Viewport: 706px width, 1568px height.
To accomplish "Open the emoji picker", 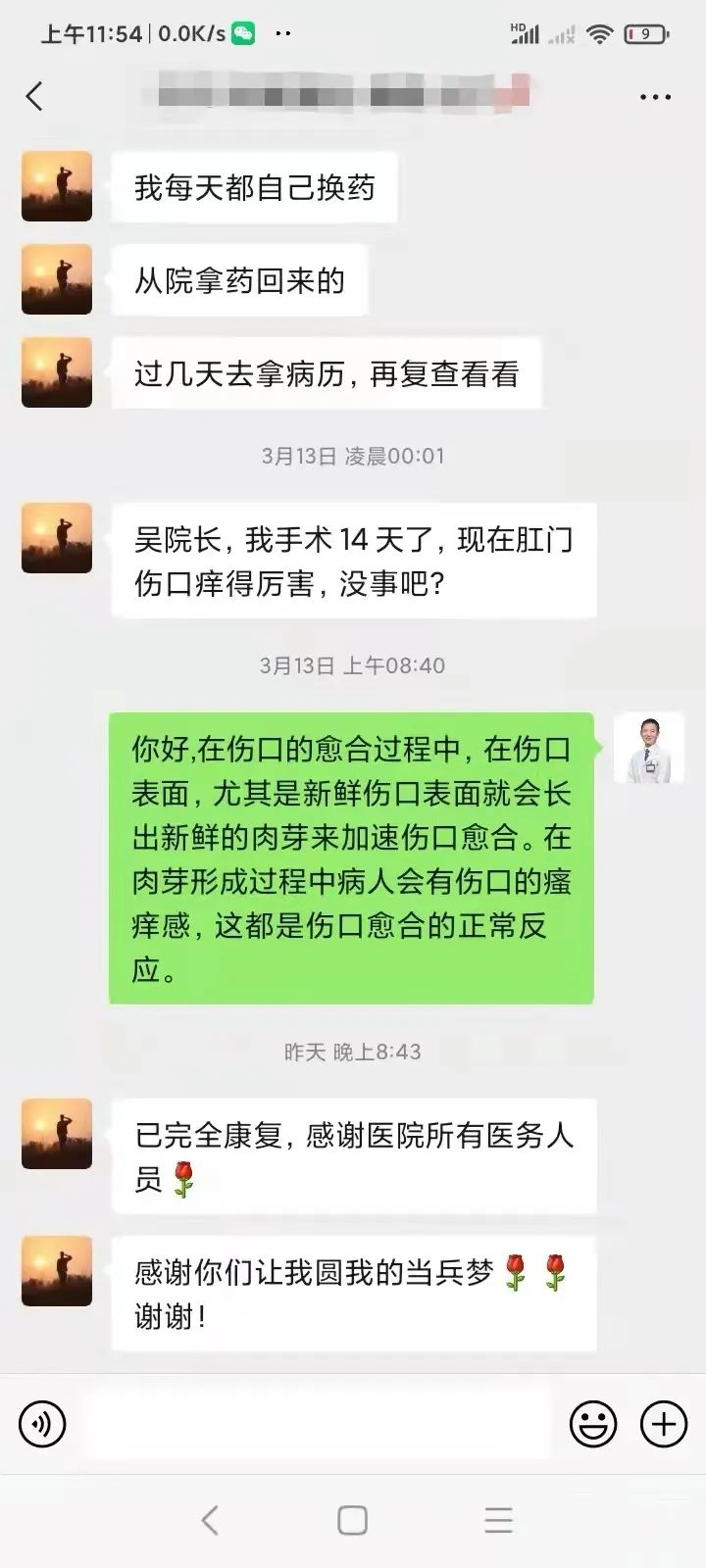I will click(x=593, y=1423).
